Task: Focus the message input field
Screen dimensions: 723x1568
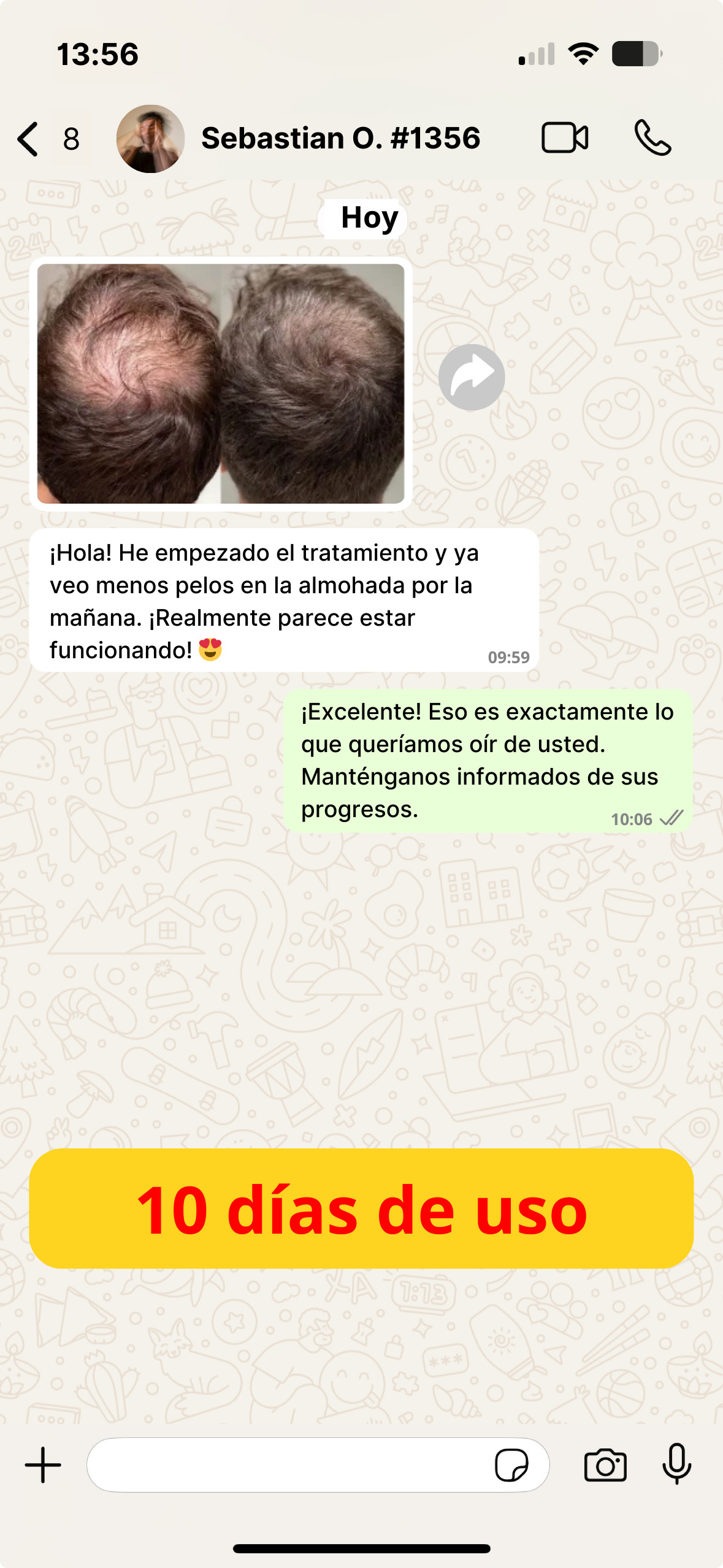Action: tap(288, 1465)
